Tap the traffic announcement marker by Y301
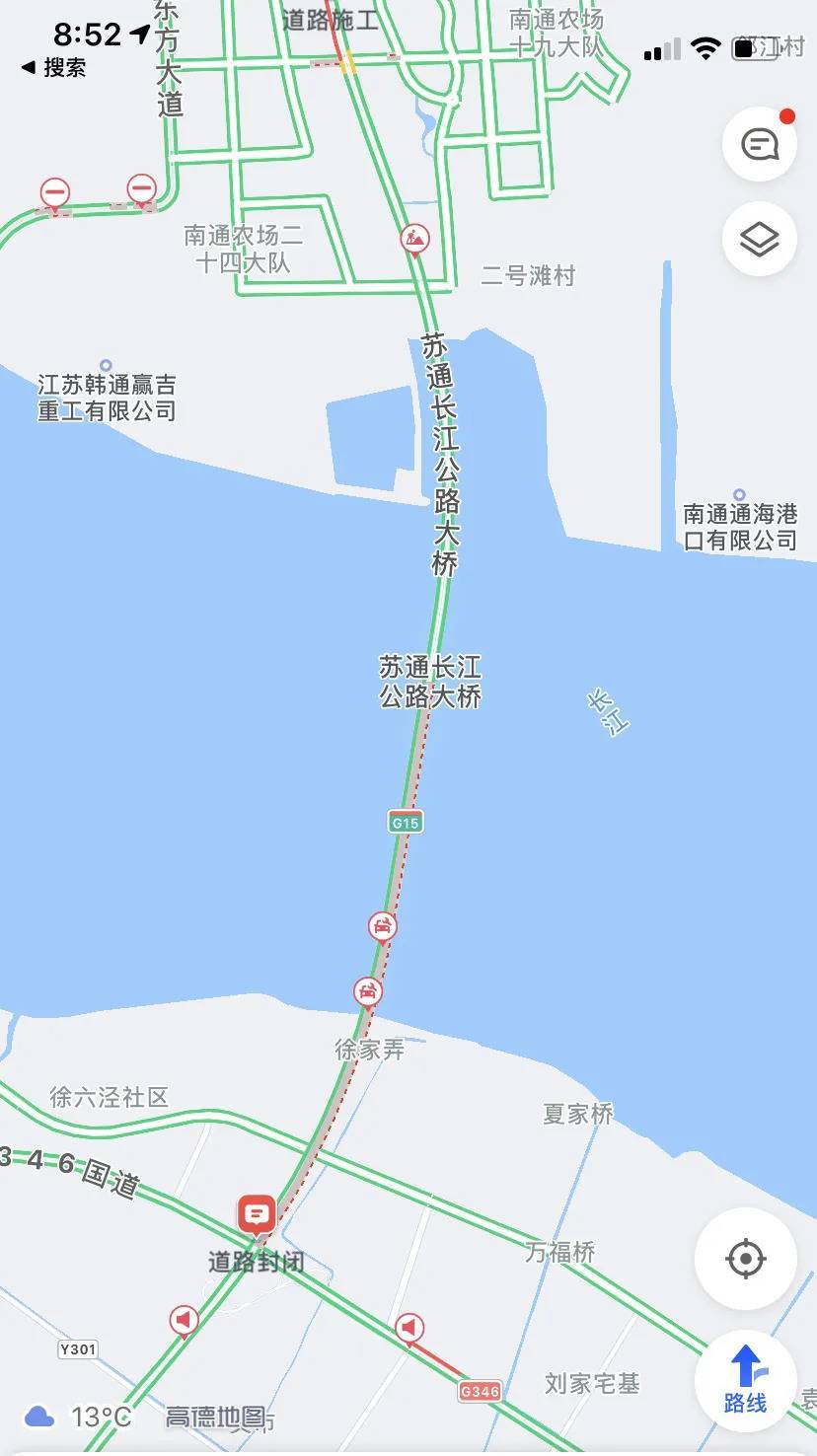 184,1321
